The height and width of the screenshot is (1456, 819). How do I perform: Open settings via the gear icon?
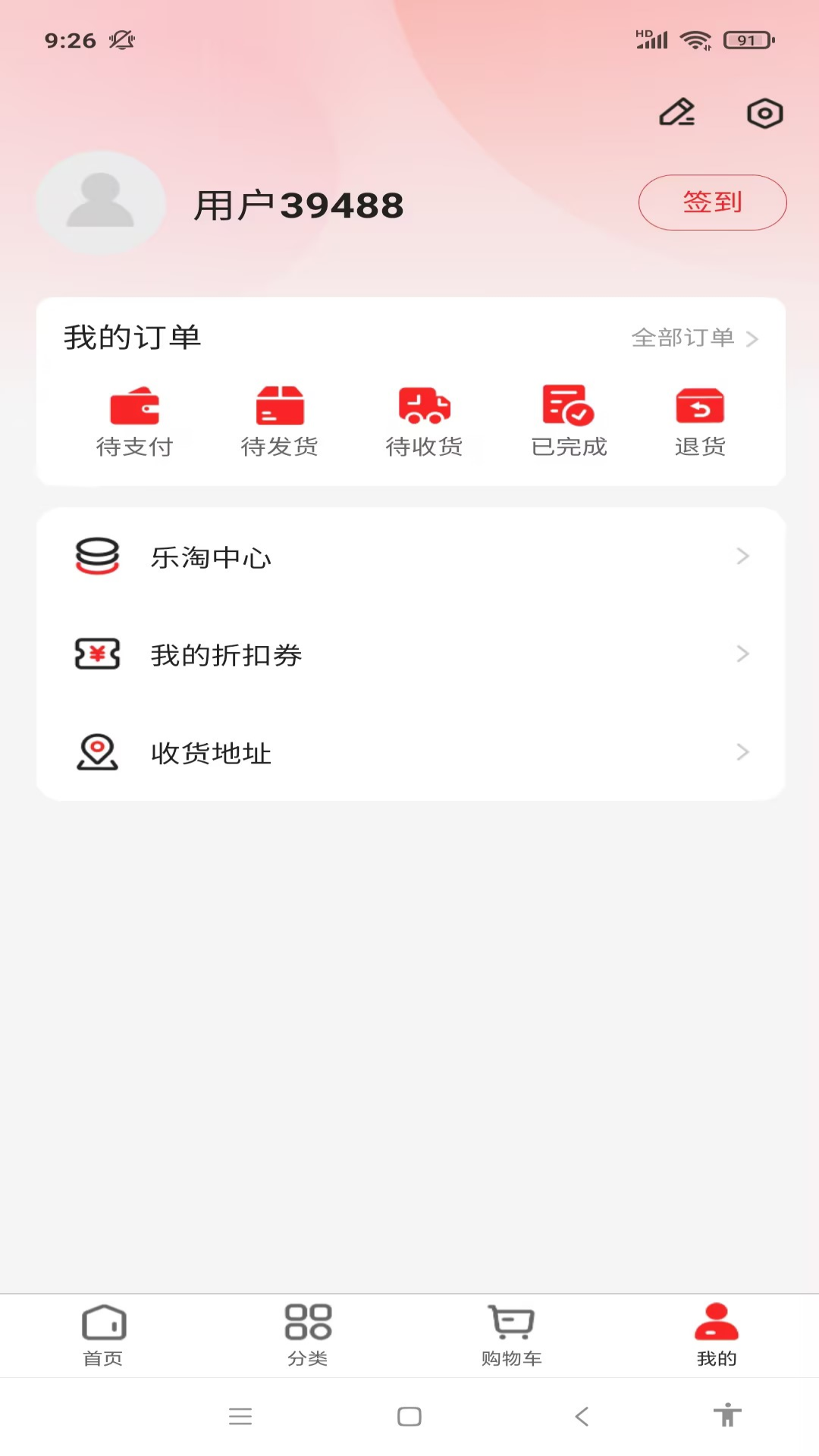pyautogui.click(x=764, y=112)
